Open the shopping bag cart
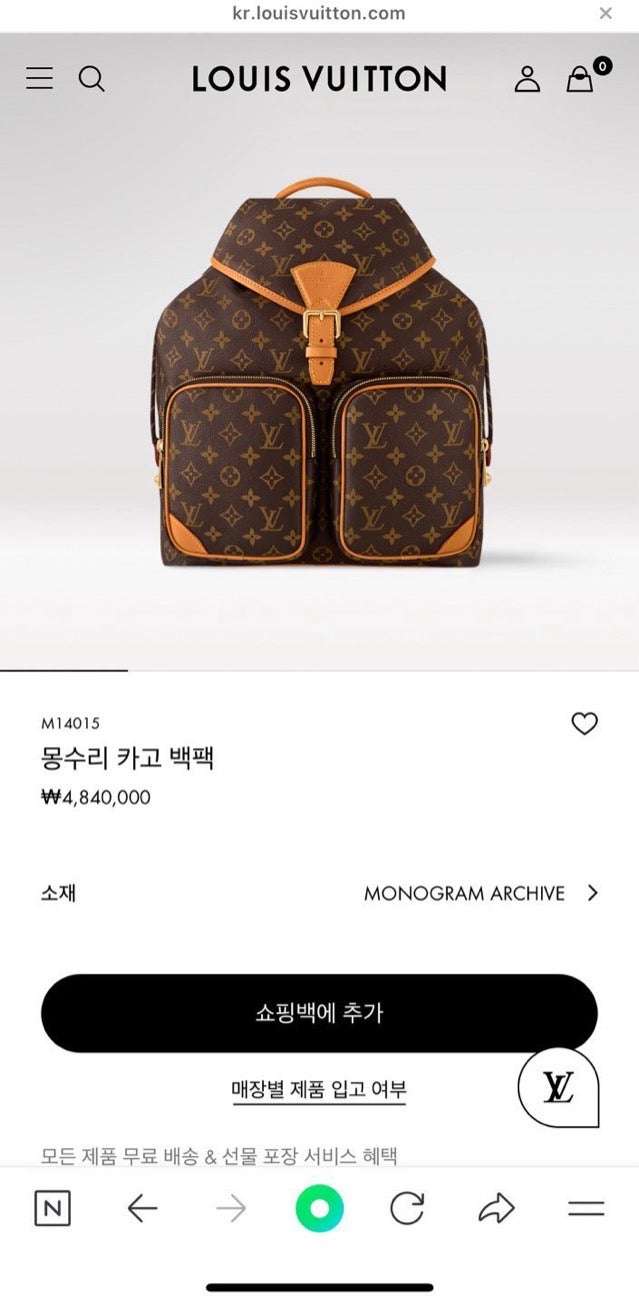639x1307 pixels. pos(581,79)
